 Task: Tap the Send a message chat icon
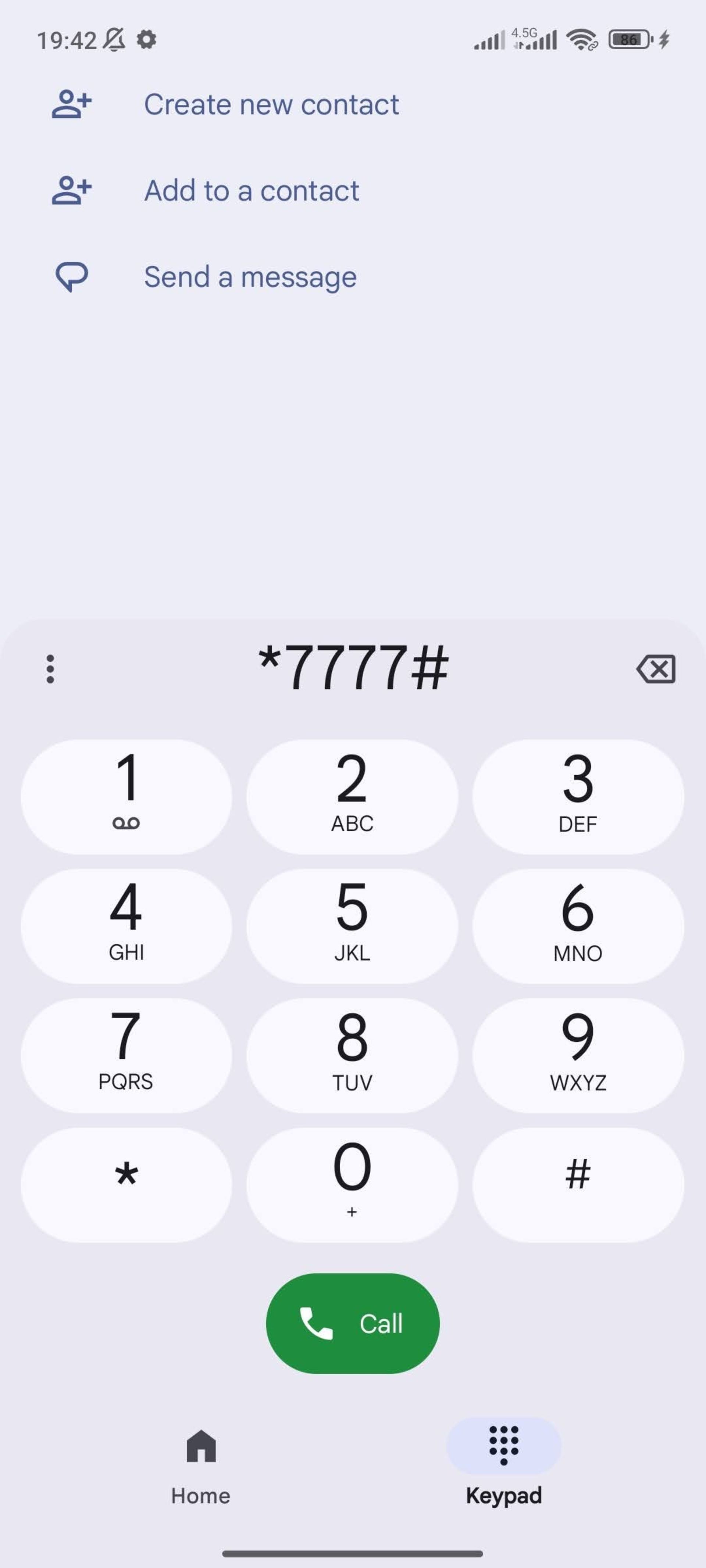point(71,276)
